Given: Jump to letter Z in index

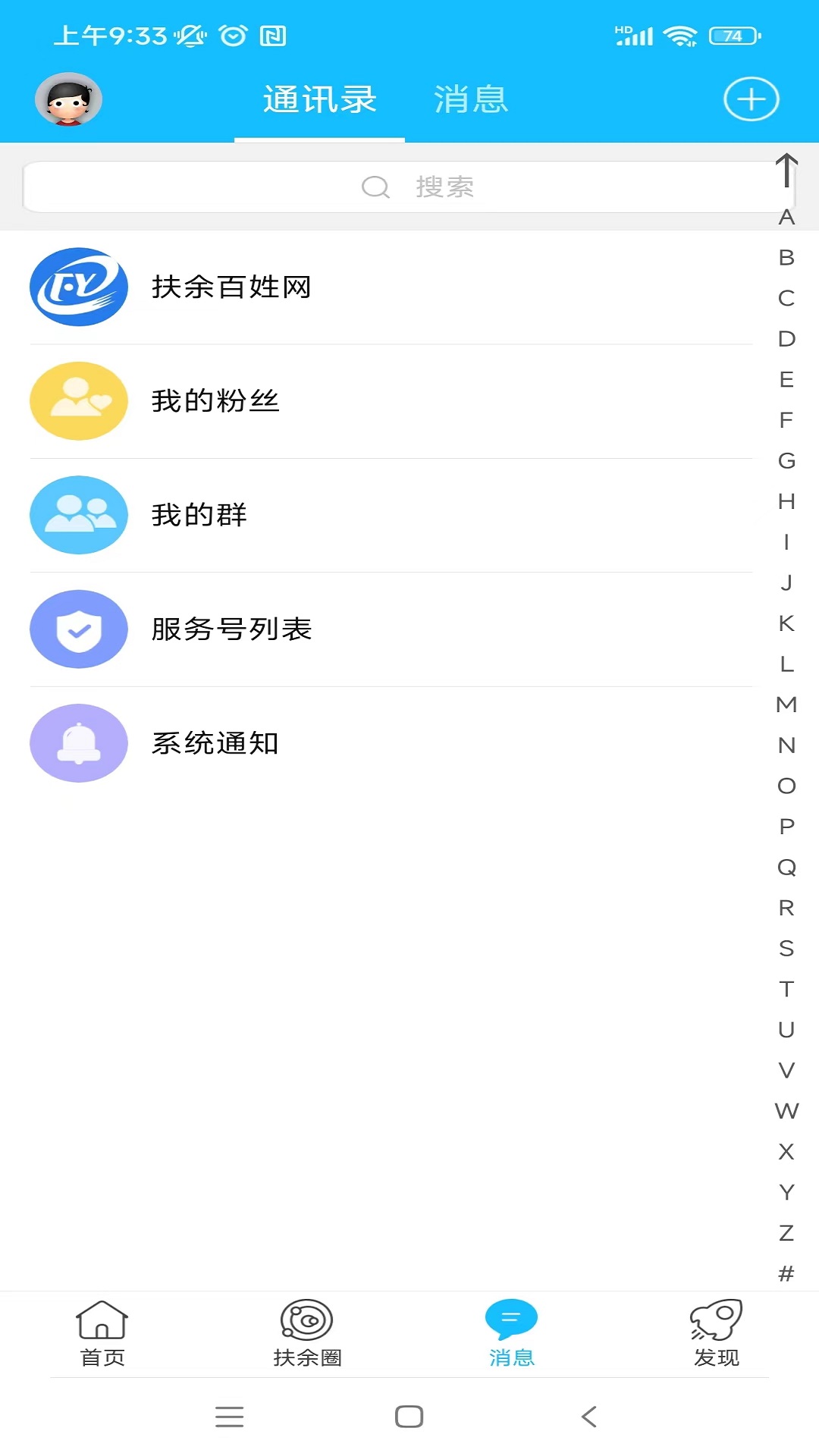Looking at the screenshot, I should pos(786,1233).
